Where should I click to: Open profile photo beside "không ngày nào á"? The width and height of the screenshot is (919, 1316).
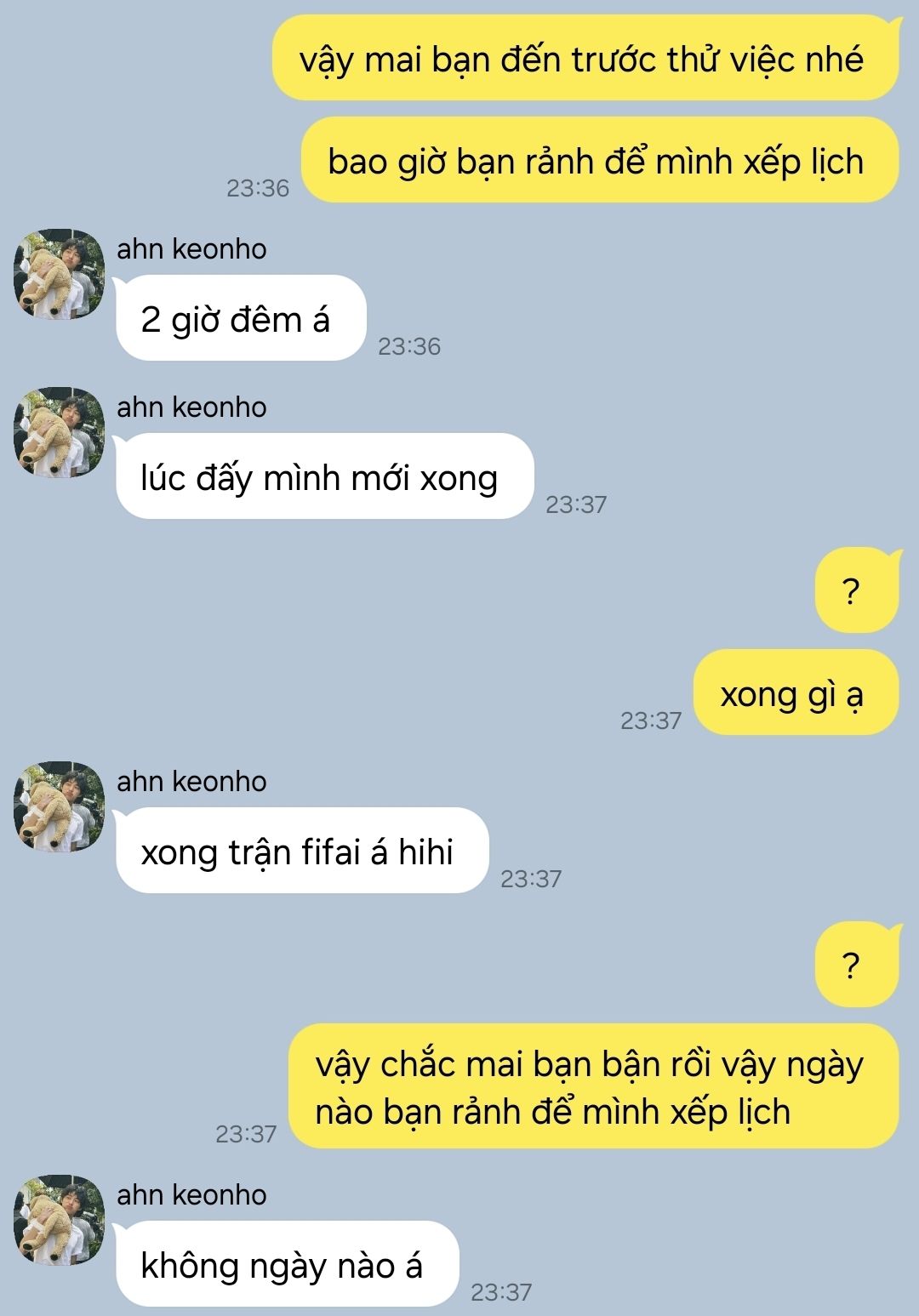point(59,1220)
